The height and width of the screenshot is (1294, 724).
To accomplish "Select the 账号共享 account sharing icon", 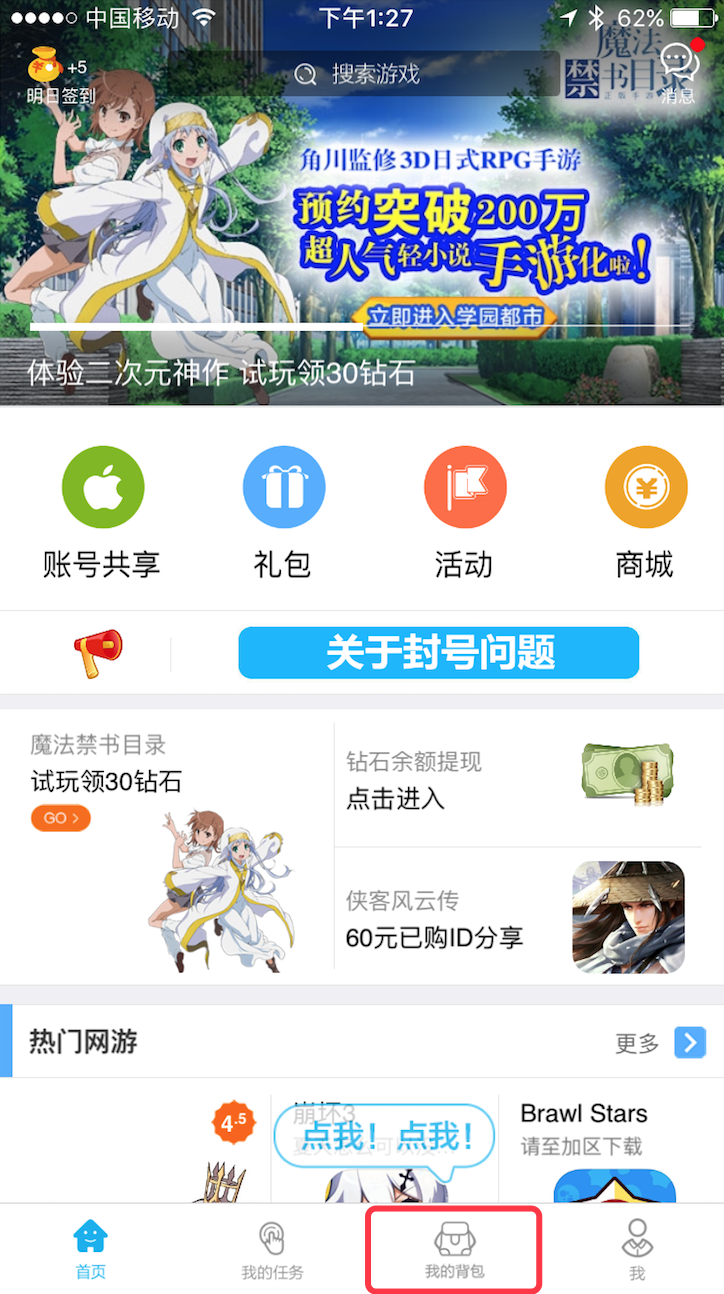I will pyautogui.click(x=103, y=486).
